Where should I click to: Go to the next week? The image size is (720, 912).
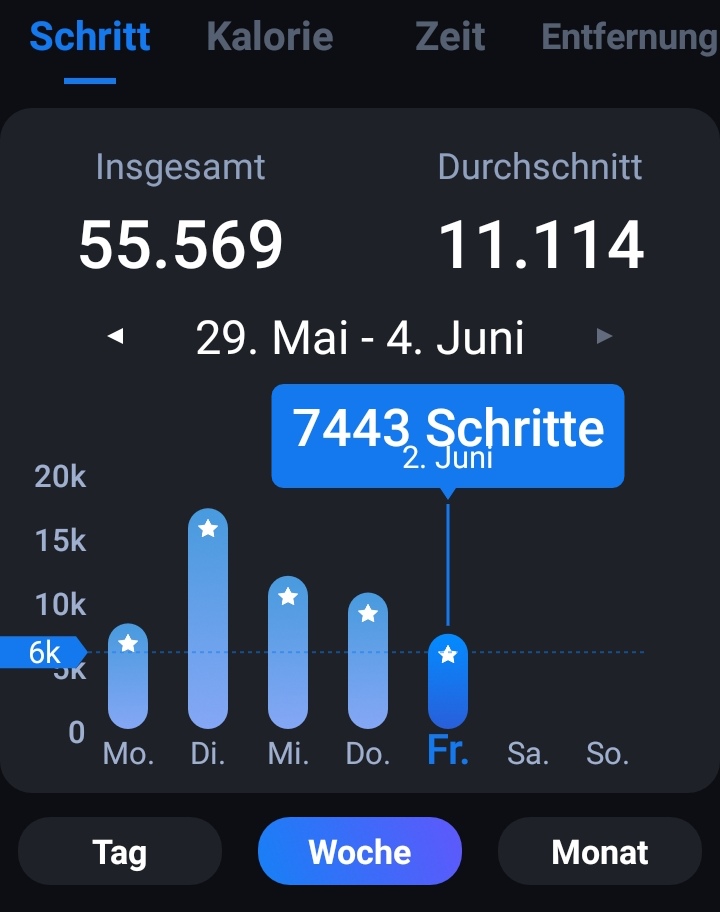(x=604, y=337)
